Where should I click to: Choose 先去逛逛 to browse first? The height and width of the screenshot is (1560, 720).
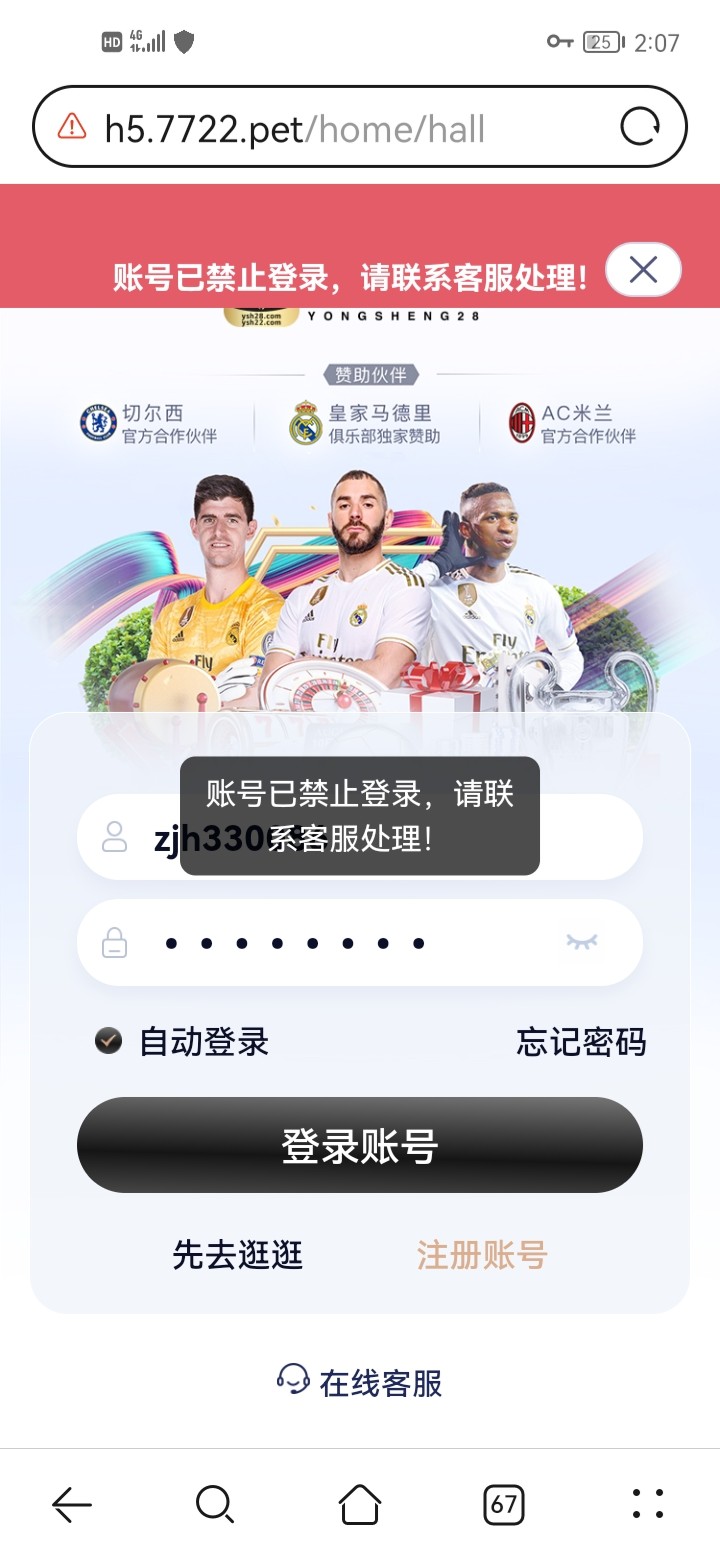(x=238, y=1254)
